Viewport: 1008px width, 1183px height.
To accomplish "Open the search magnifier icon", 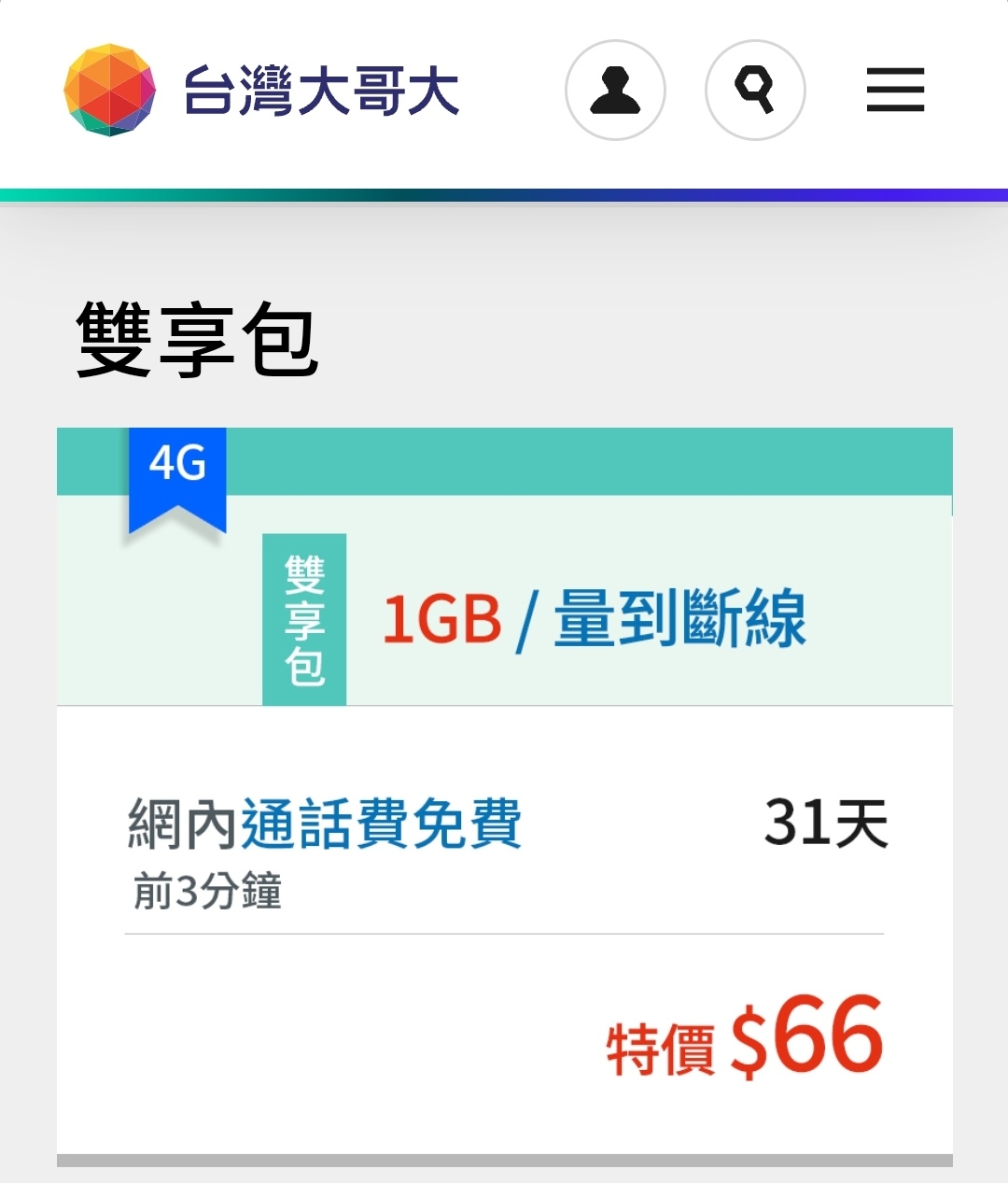I will tap(755, 91).
